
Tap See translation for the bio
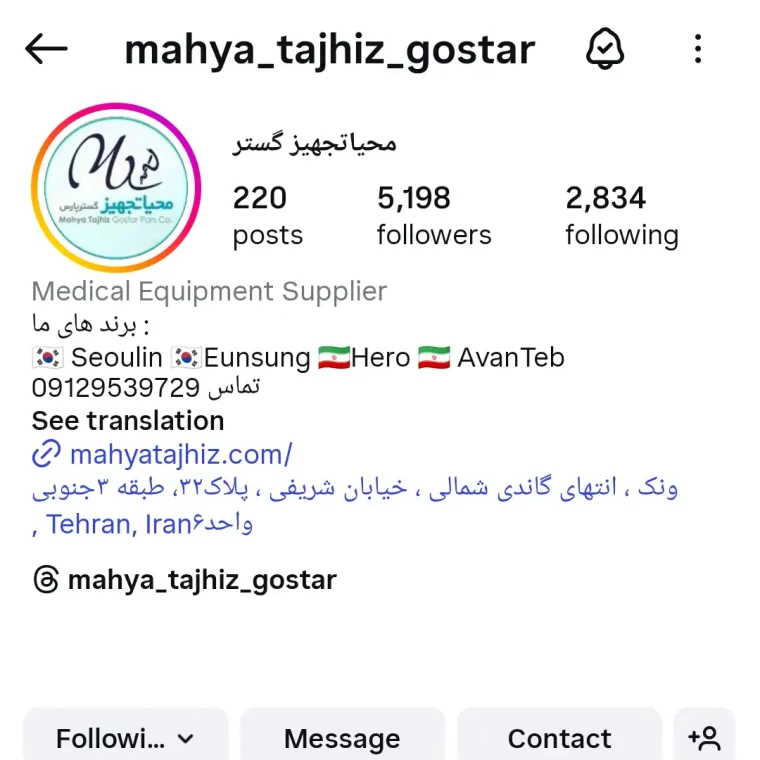point(128,421)
